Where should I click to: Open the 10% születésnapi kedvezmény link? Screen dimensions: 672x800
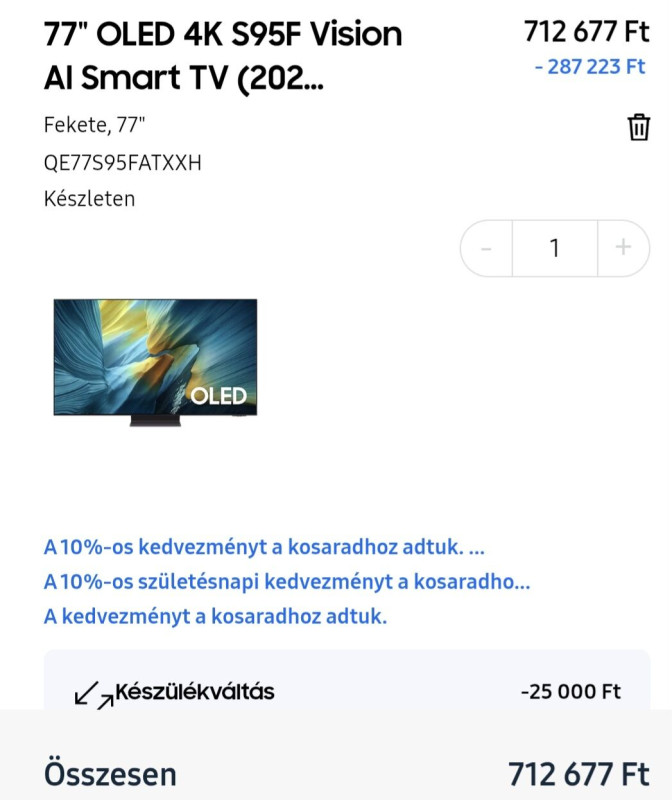pyautogui.click(x=287, y=581)
